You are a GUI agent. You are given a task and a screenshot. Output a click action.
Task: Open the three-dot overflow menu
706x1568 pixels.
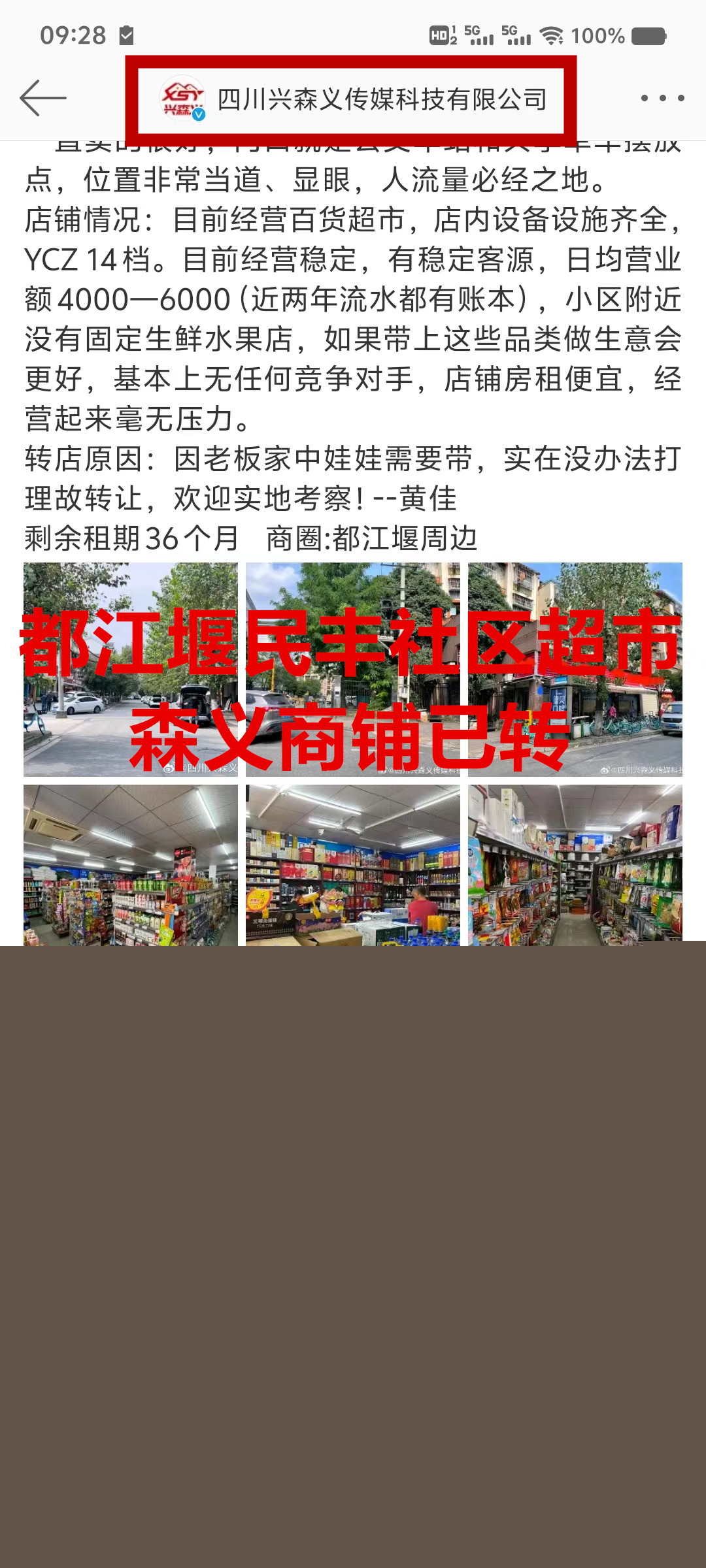(662, 98)
